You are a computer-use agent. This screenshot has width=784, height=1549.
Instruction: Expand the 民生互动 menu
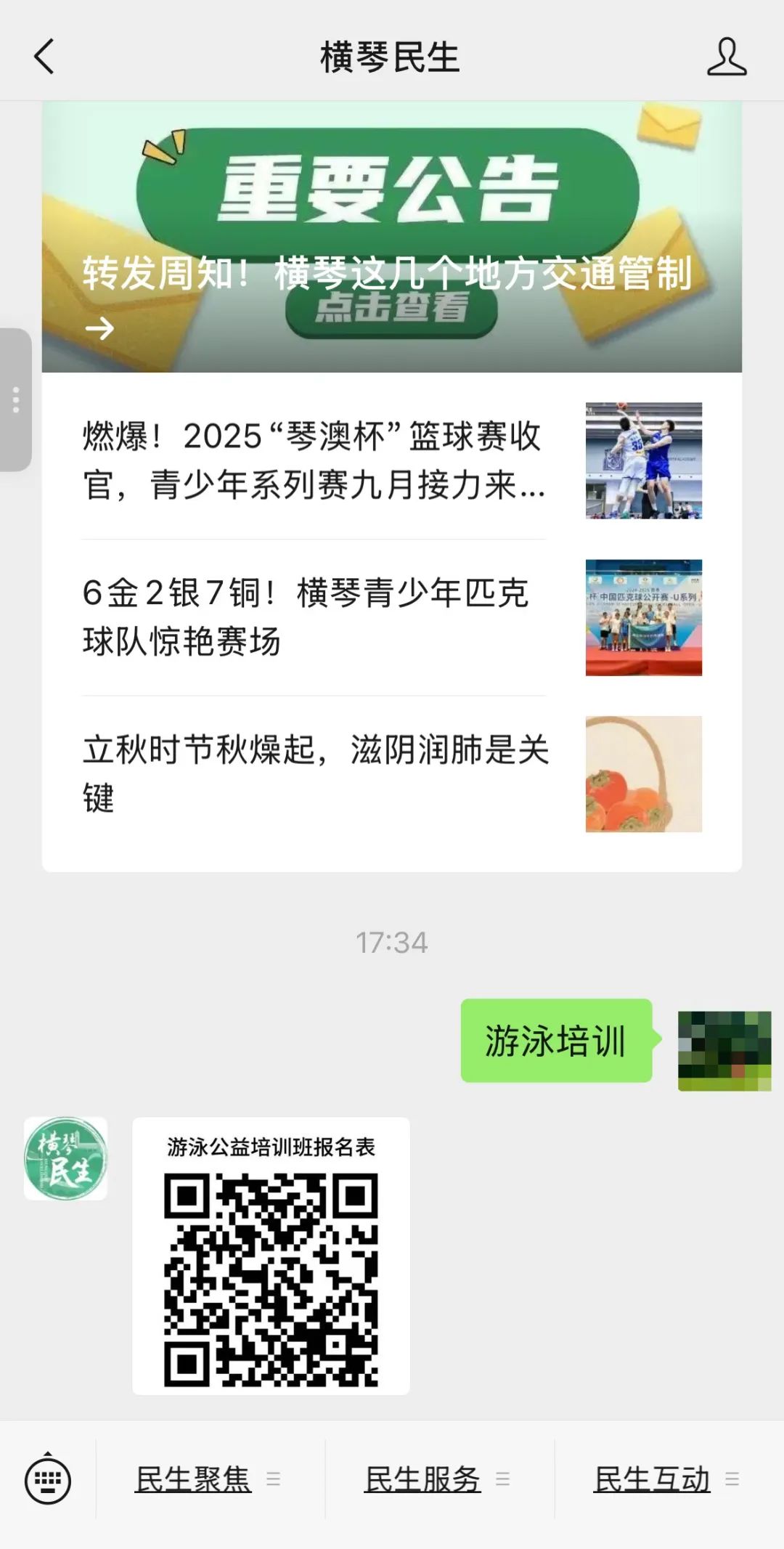pos(666,1480)
